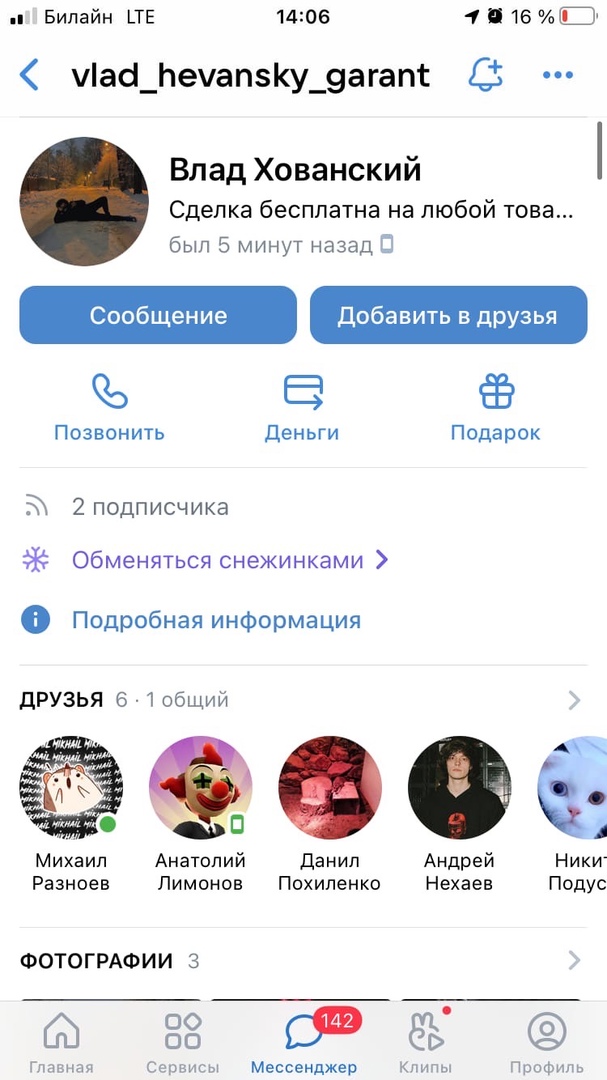Switch to the Главная tab
The width and height of the screenshot is (607, 1080).
tap(61, 1041)
